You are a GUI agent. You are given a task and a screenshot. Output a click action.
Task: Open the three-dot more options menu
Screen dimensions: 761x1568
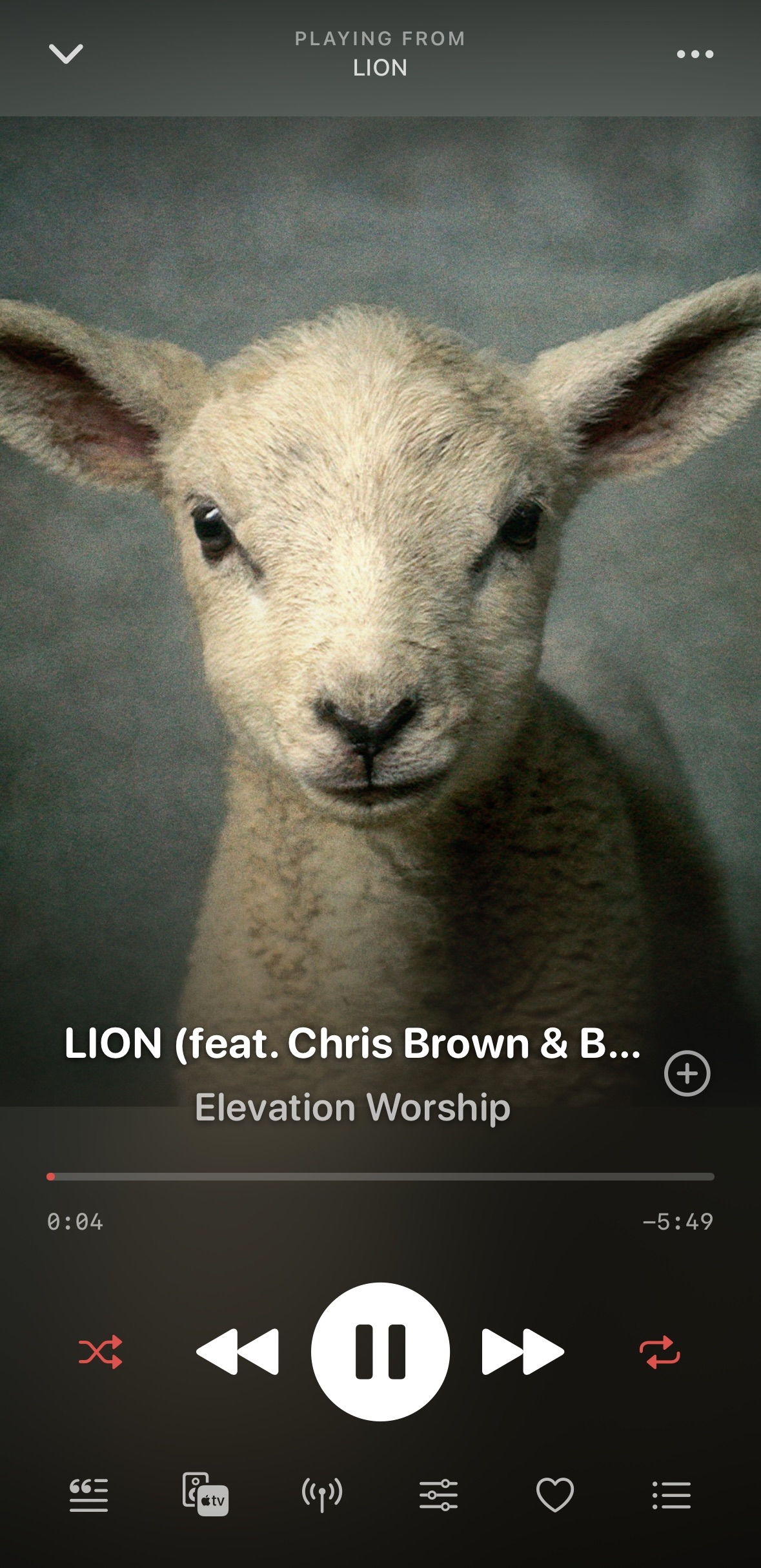click(x=695, y=54)
